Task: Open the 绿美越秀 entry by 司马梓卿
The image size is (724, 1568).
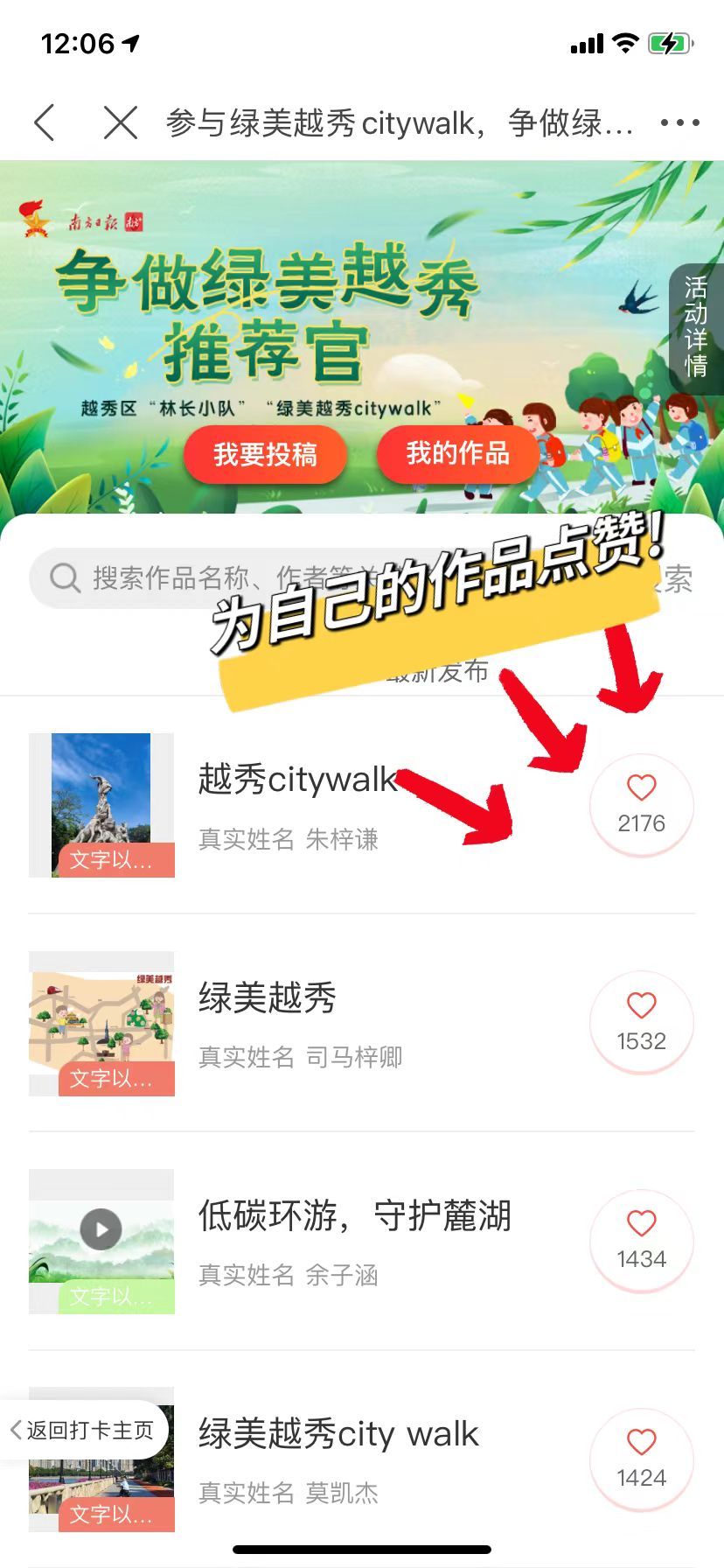Action: point(268,997)
